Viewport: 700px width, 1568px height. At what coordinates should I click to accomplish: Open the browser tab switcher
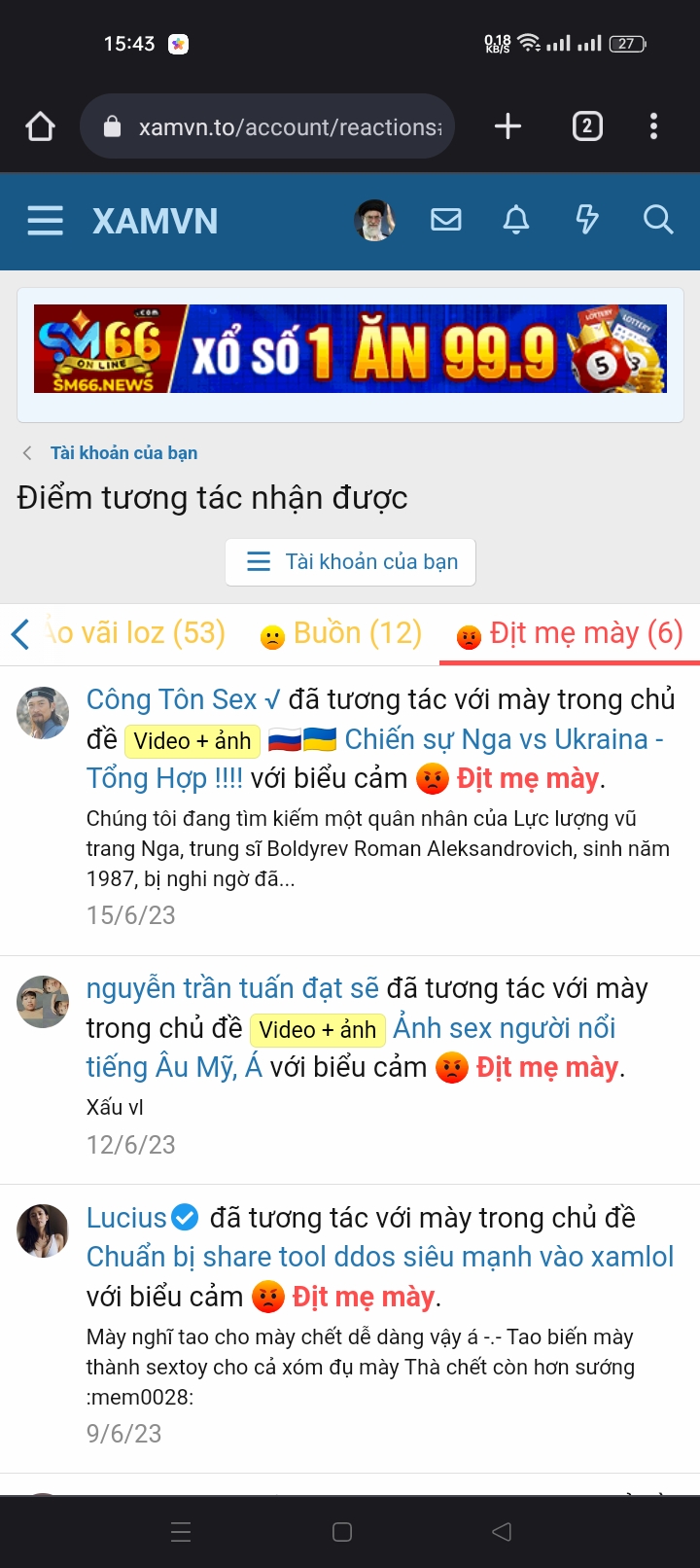tap(587, 126)
